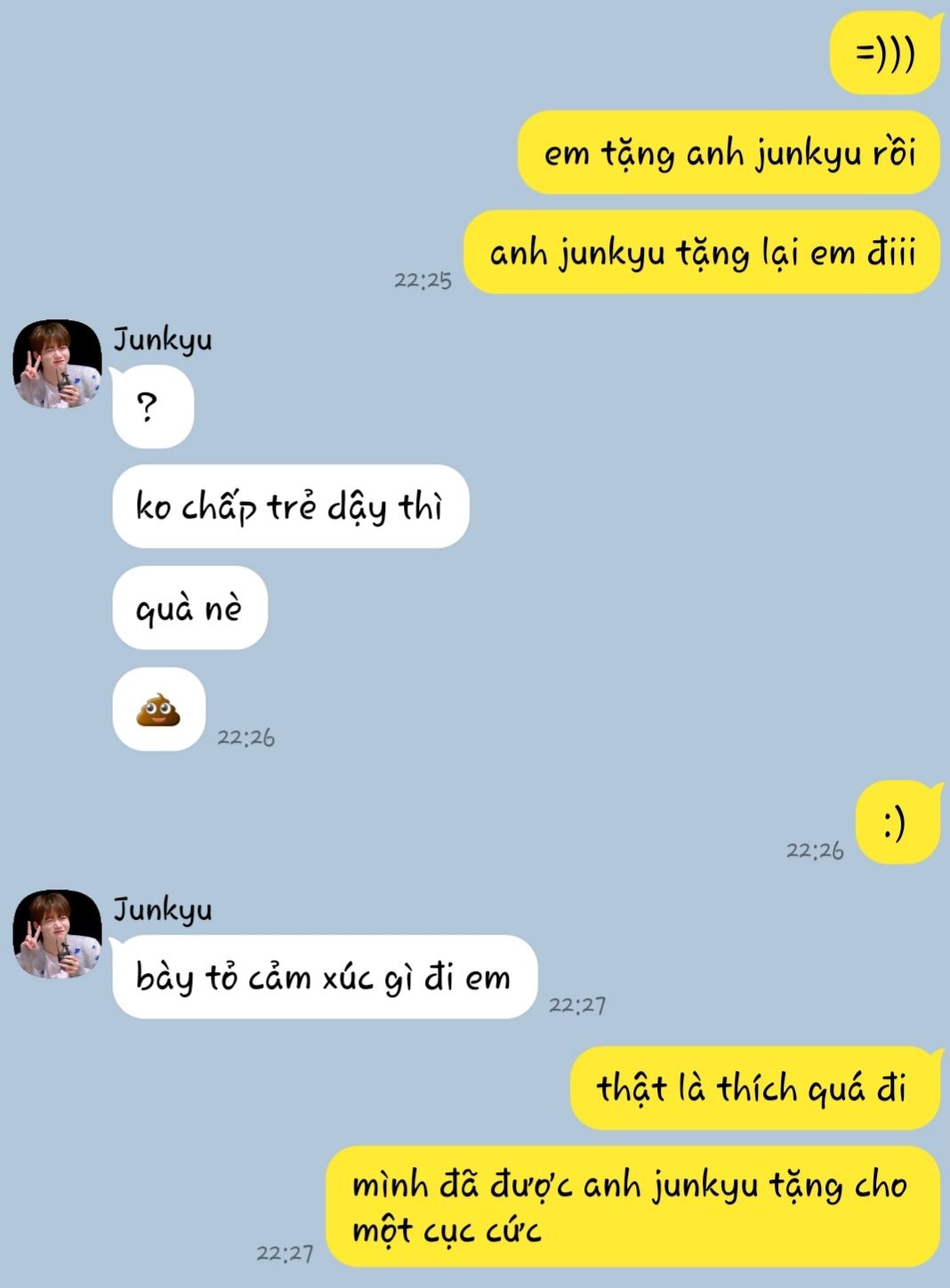Open Junkyu's avatar beside "bày tỏ cảm xúc" message
This screenshot has height=1288, width=950.
click(57, 934)
